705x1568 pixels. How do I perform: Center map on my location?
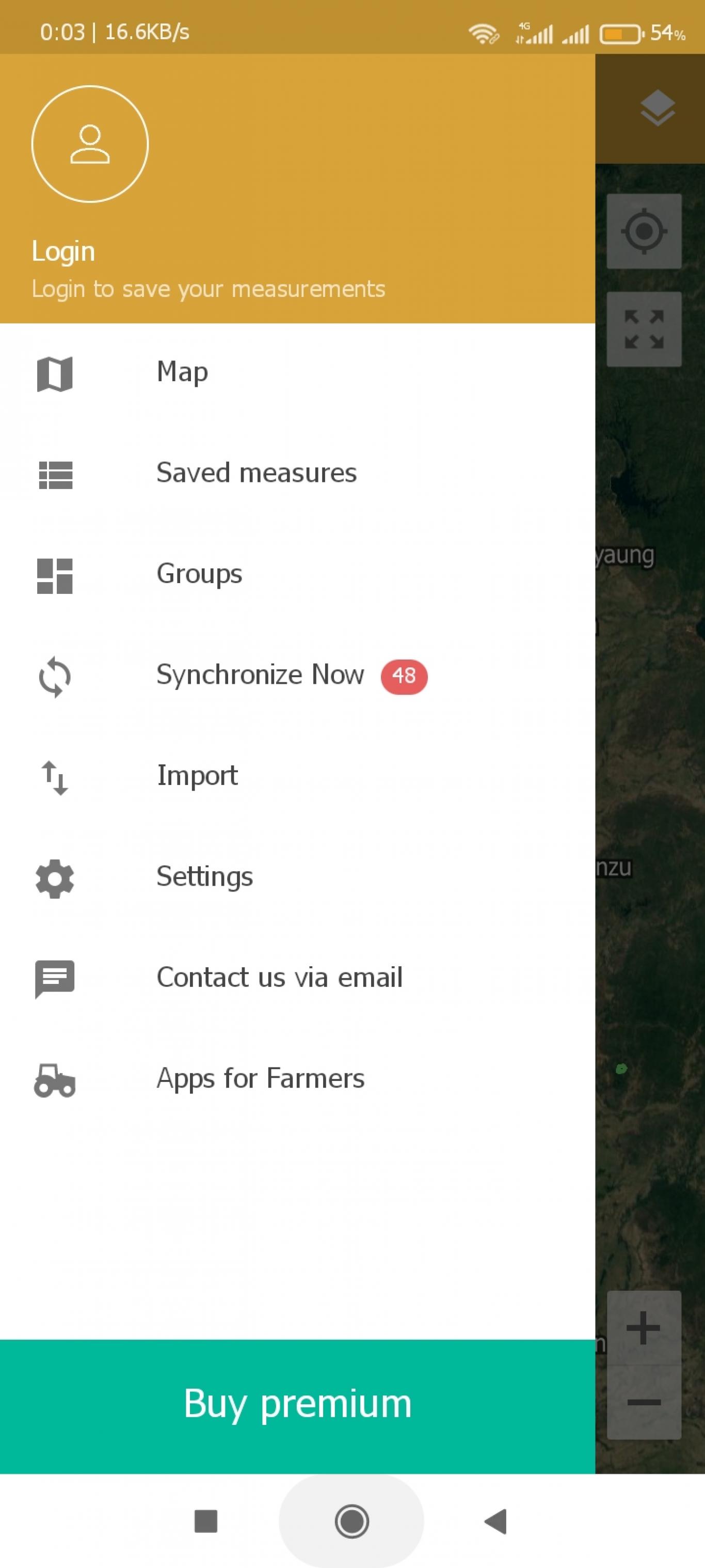644,231
